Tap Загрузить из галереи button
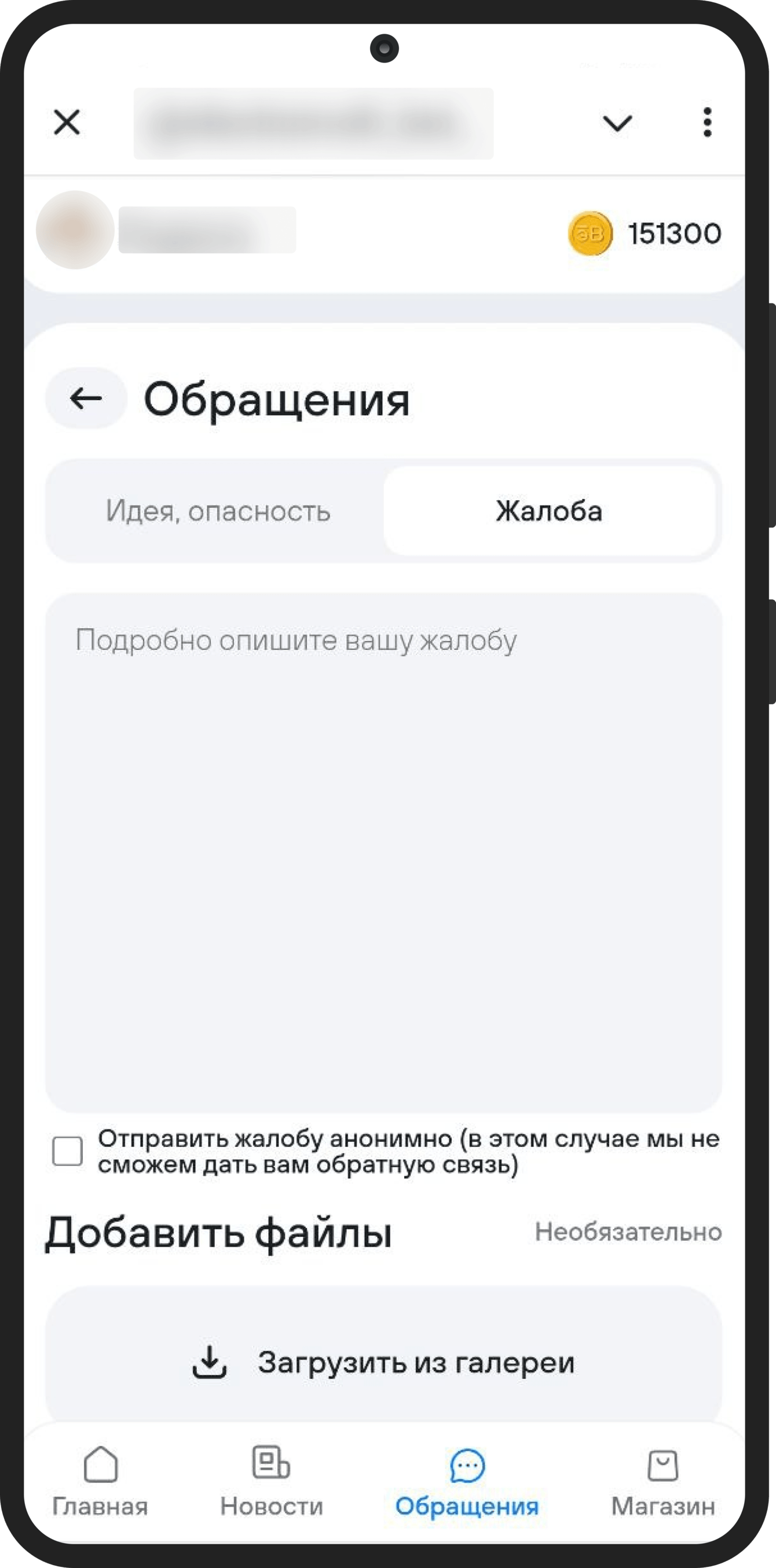This screenshot has height=1568, width=776. click(x=383, y=1362)
